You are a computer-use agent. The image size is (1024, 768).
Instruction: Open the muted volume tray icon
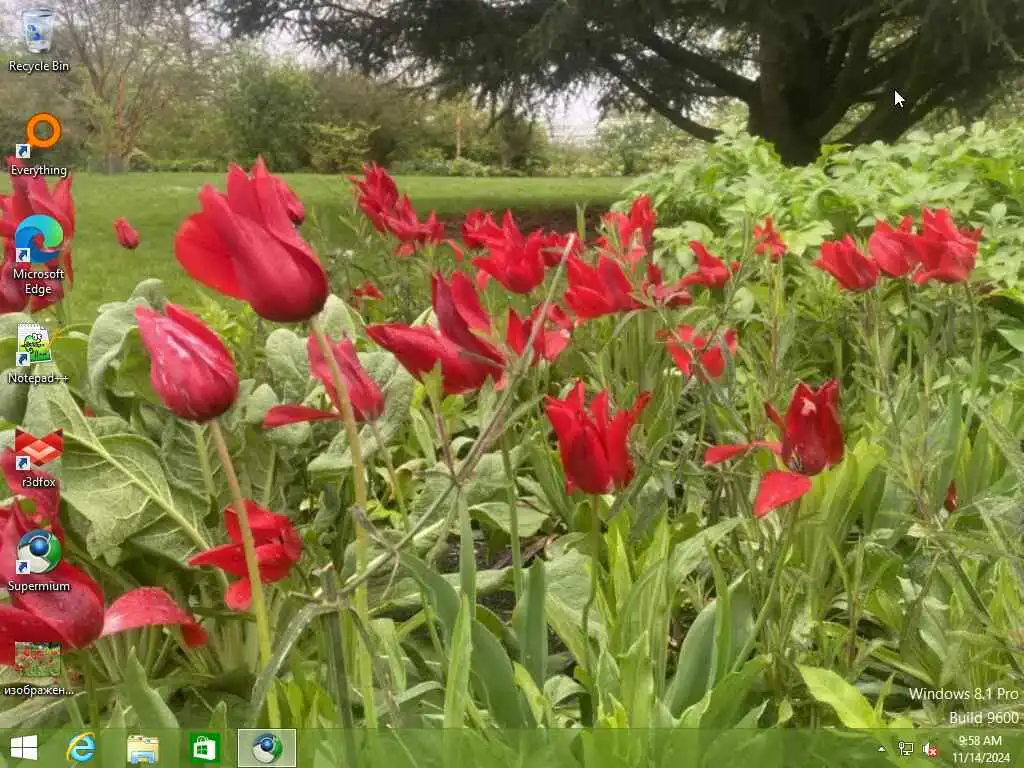pyautogui.click(x=930, y=748)
